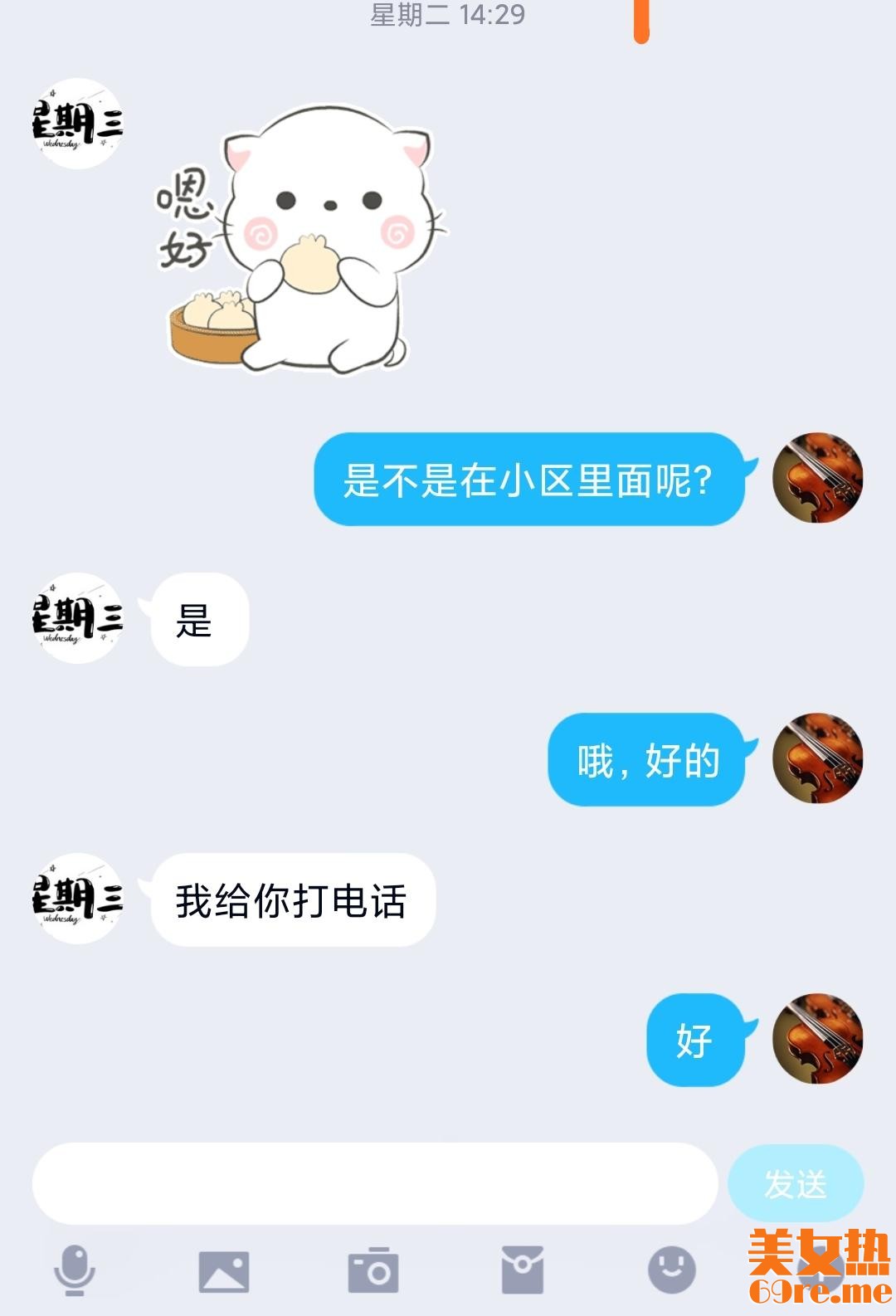Open the voice microphone input
896x1316 pixels.
74,1270
